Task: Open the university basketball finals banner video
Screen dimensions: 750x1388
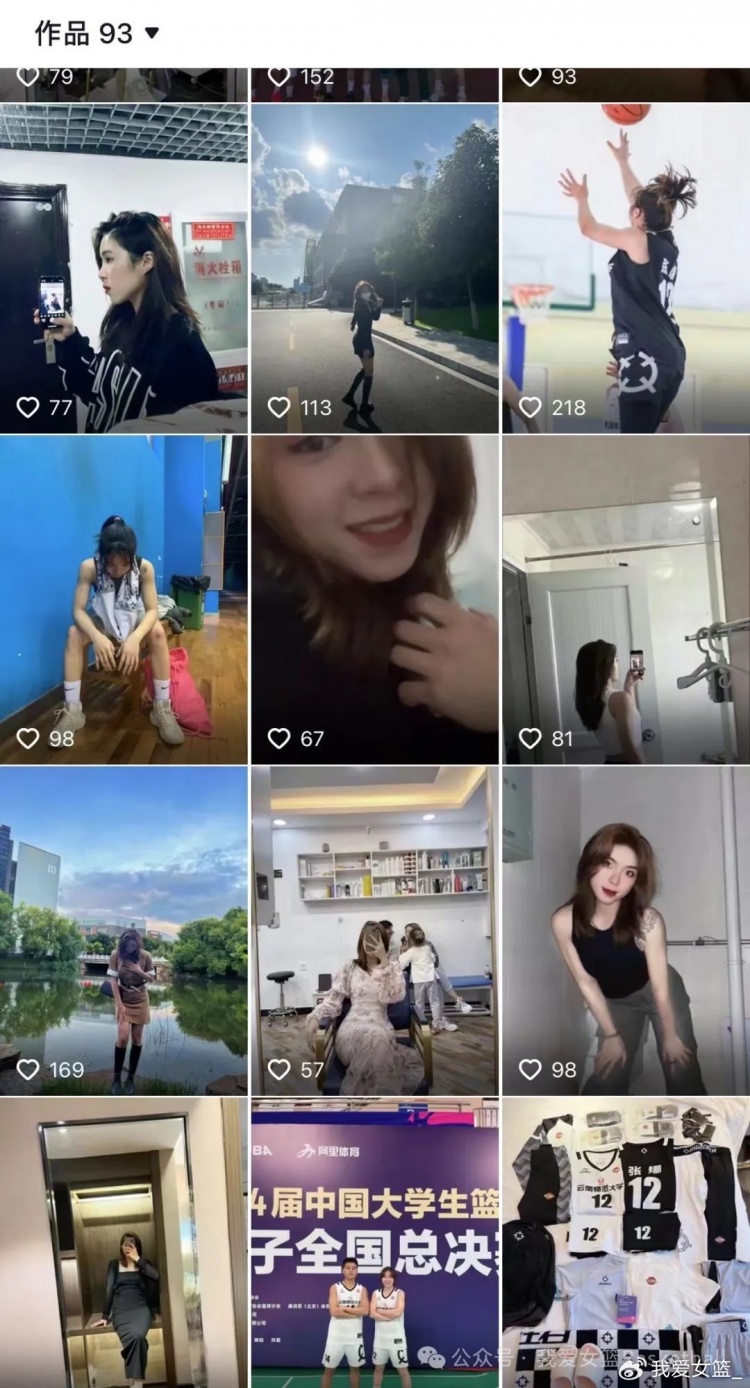Action: coord(375,1243)
